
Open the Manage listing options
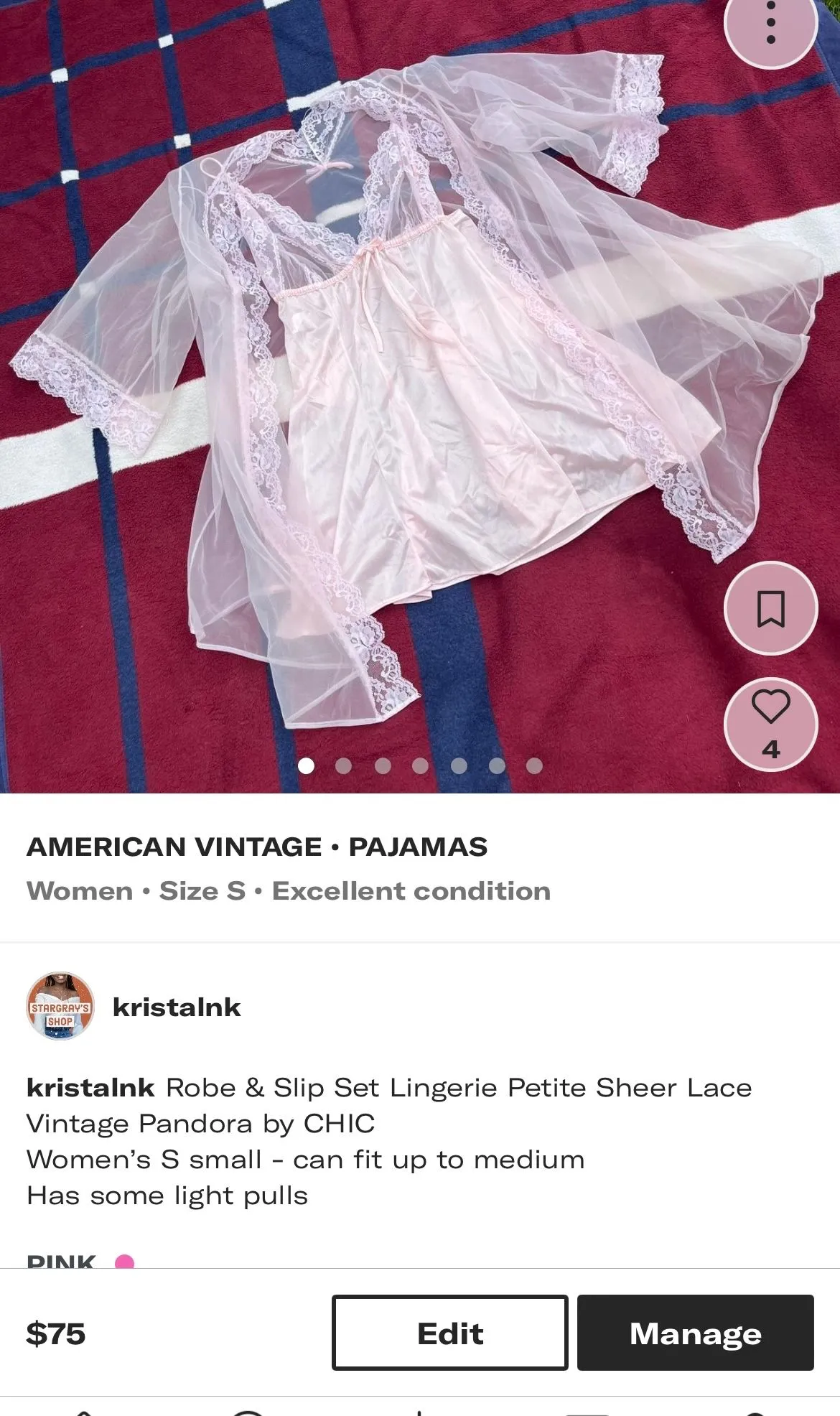pos(695,1333)
